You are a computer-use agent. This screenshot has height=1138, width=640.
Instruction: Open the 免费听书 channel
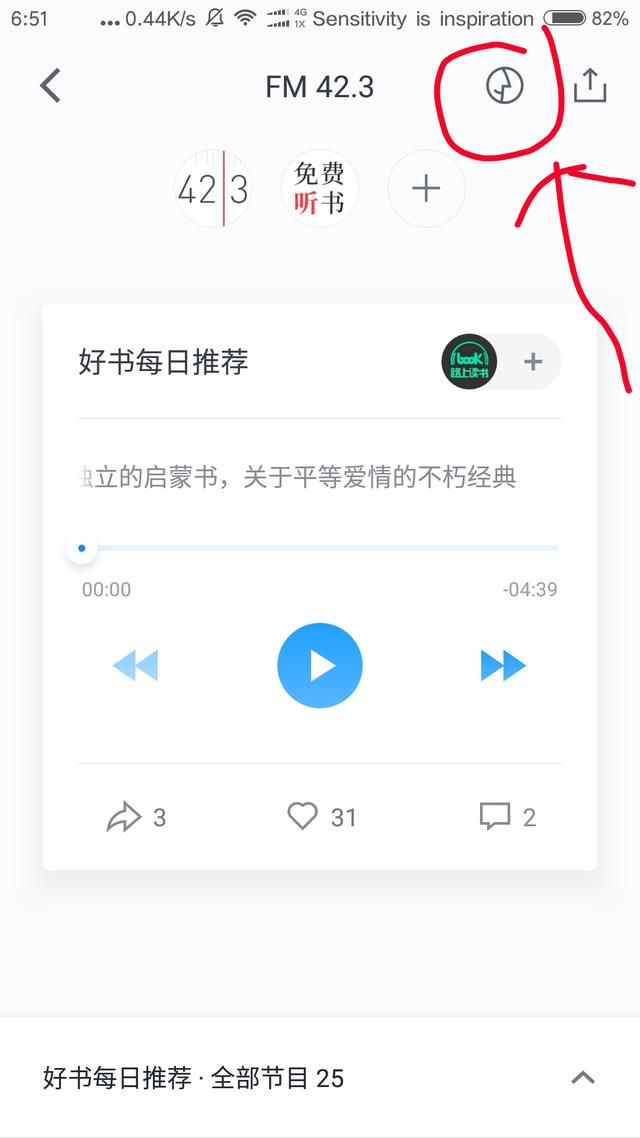point(319,189)
